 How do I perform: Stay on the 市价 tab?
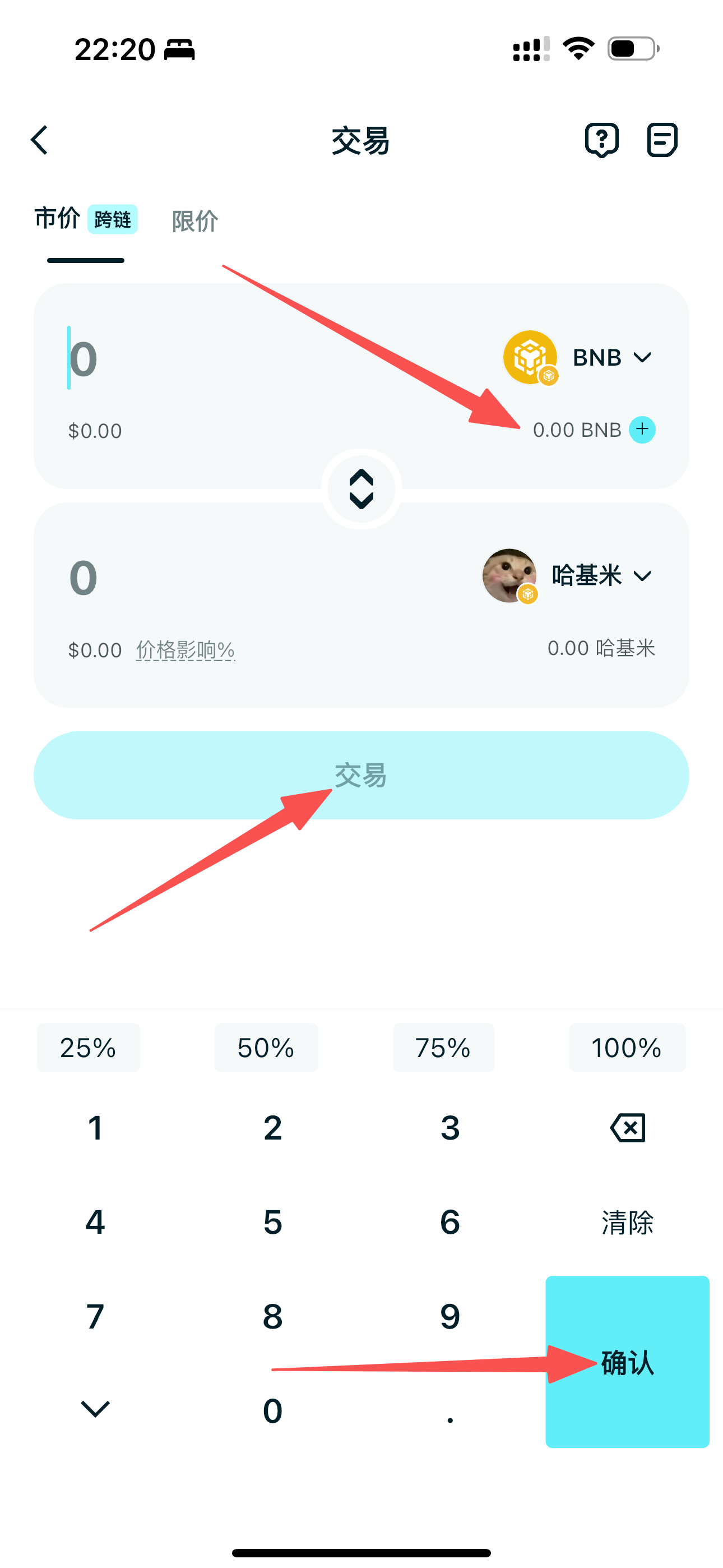click(x=57, y=219)
